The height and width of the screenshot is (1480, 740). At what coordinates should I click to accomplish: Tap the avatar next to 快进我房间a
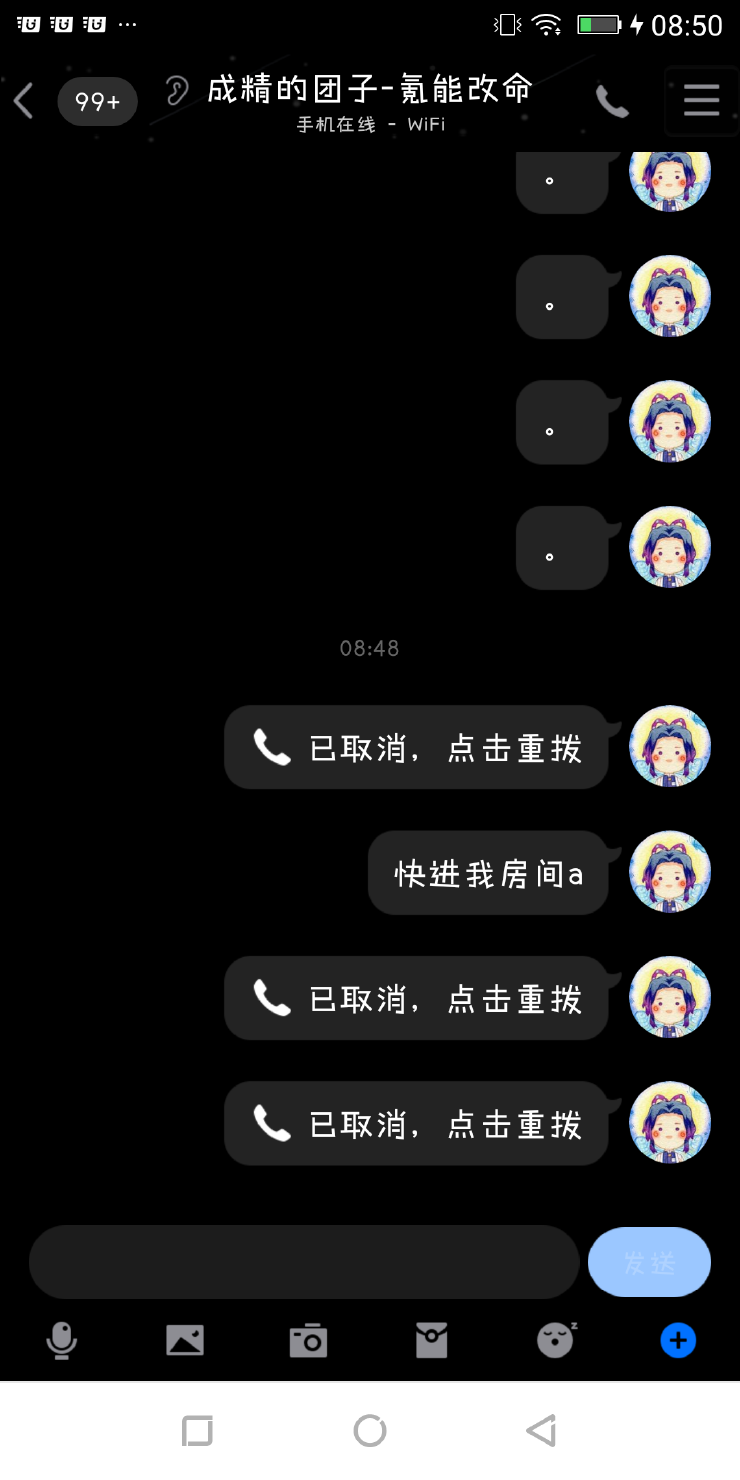click(x=669, y=872)
